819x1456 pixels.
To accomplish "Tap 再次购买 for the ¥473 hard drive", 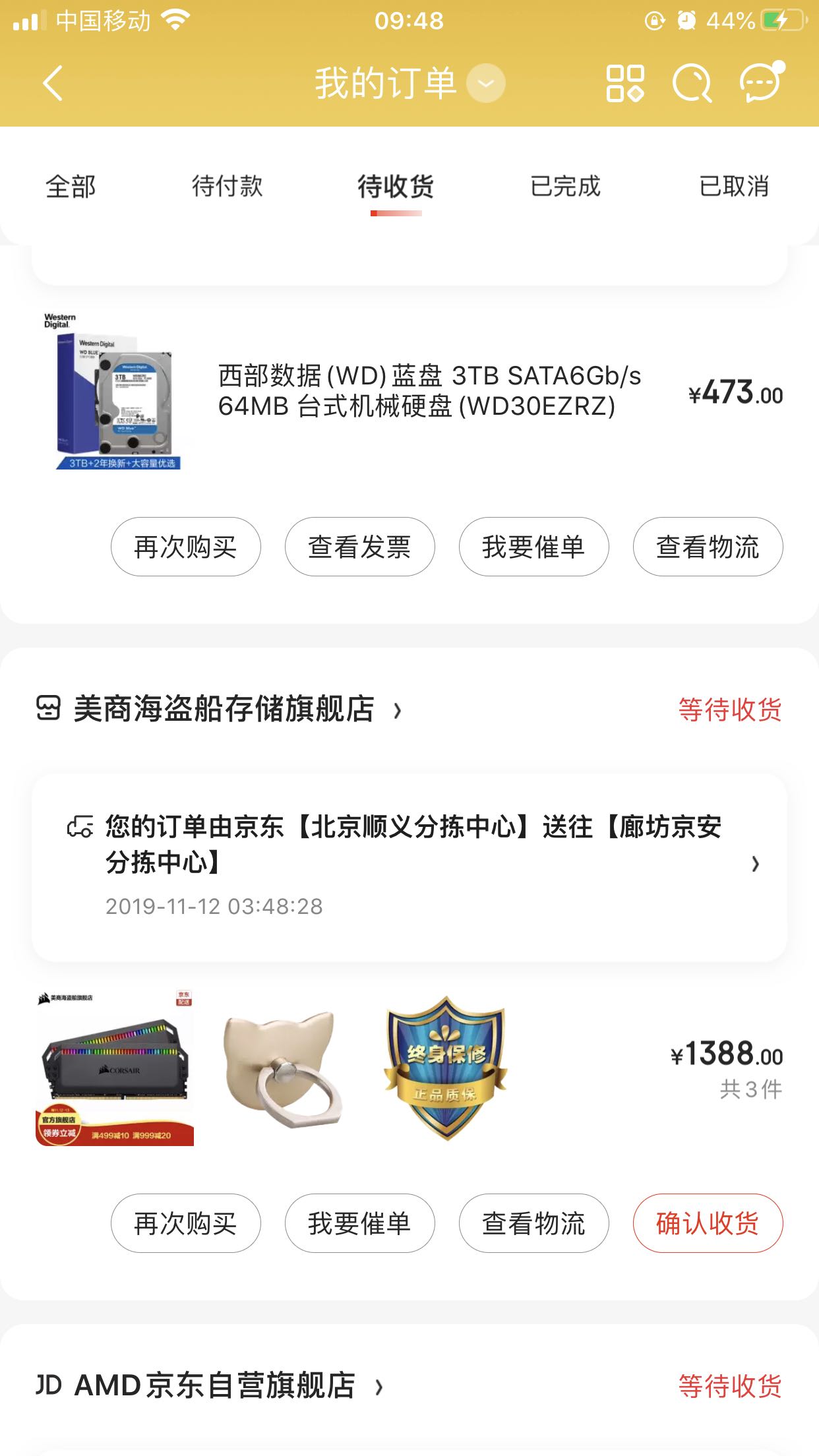I will [185, 547].
